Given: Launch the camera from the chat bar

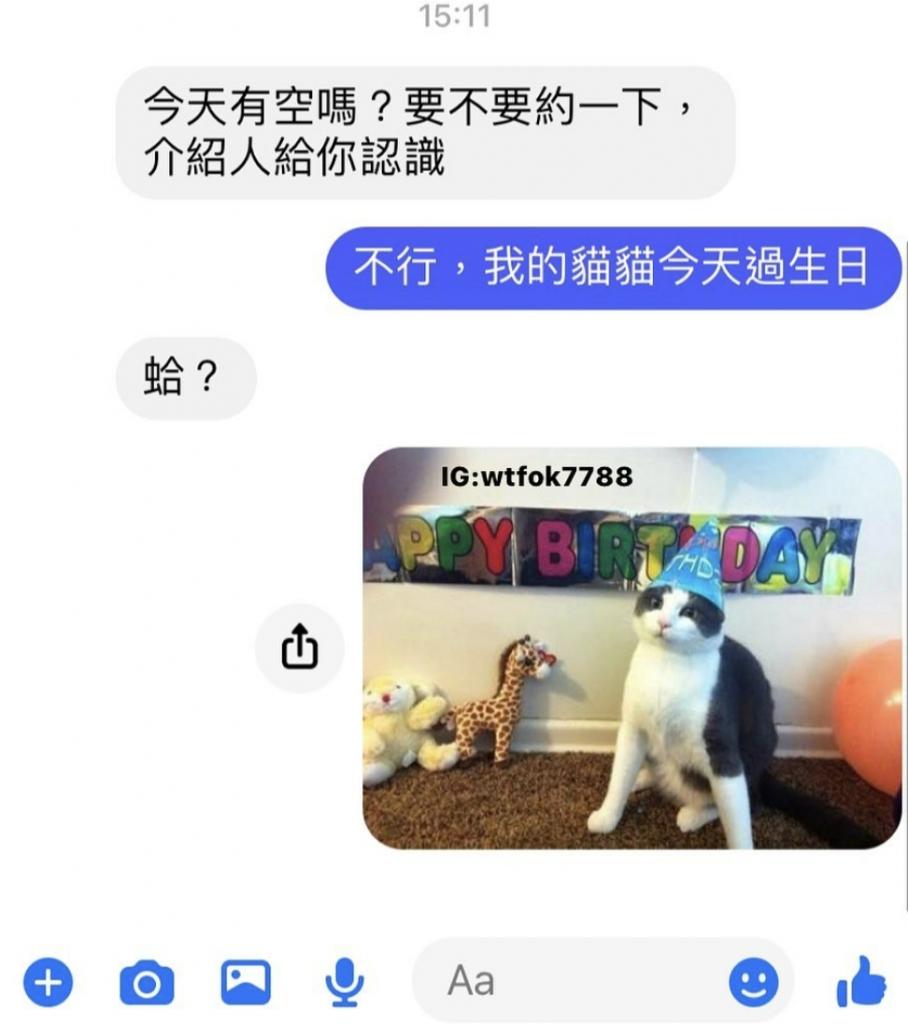Looking at the screenshot, I should pyautogui.click(x=147, y=984).
